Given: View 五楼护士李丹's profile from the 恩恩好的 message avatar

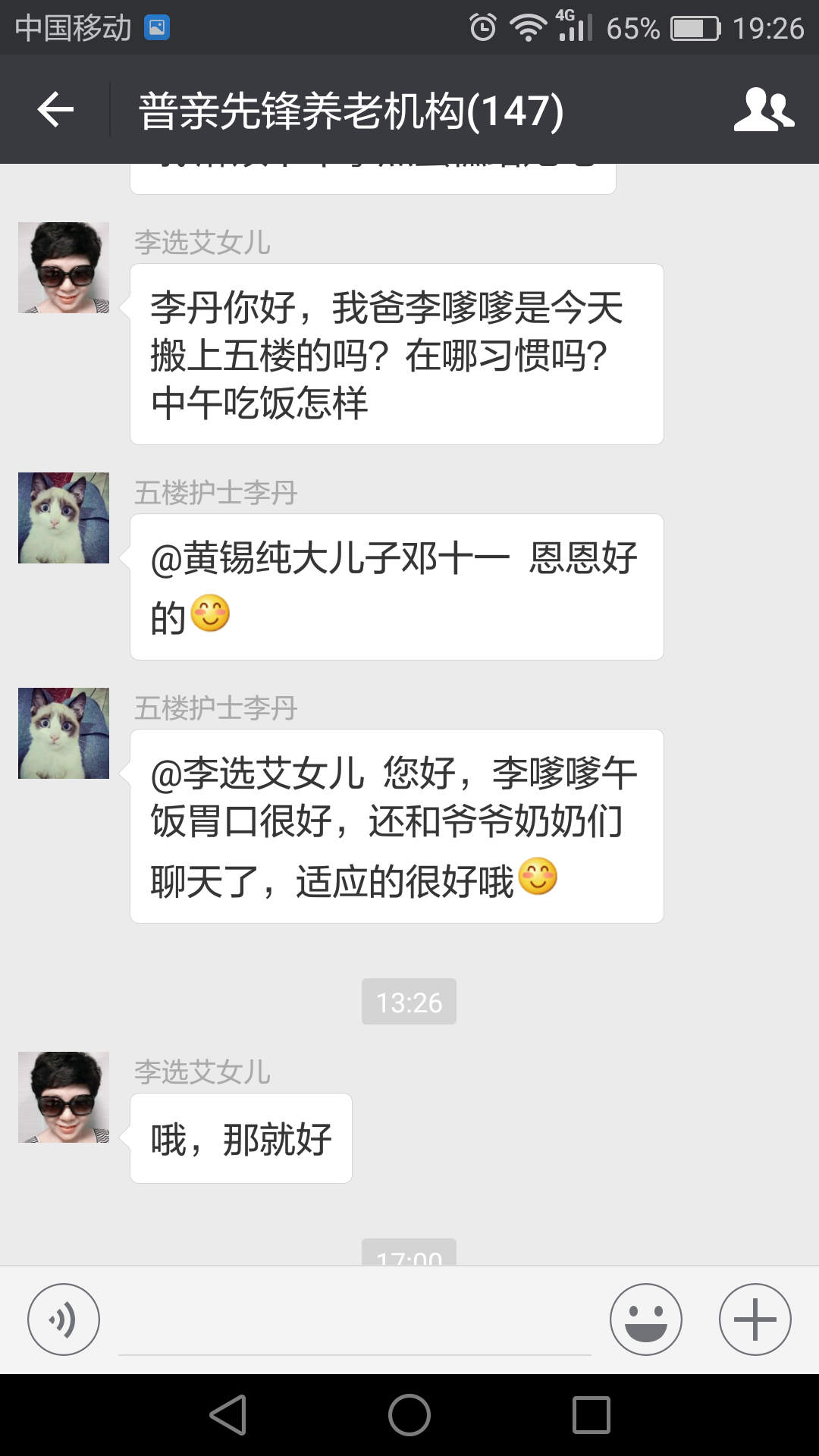Looking at the screenshot, I should tap(64, 518).
